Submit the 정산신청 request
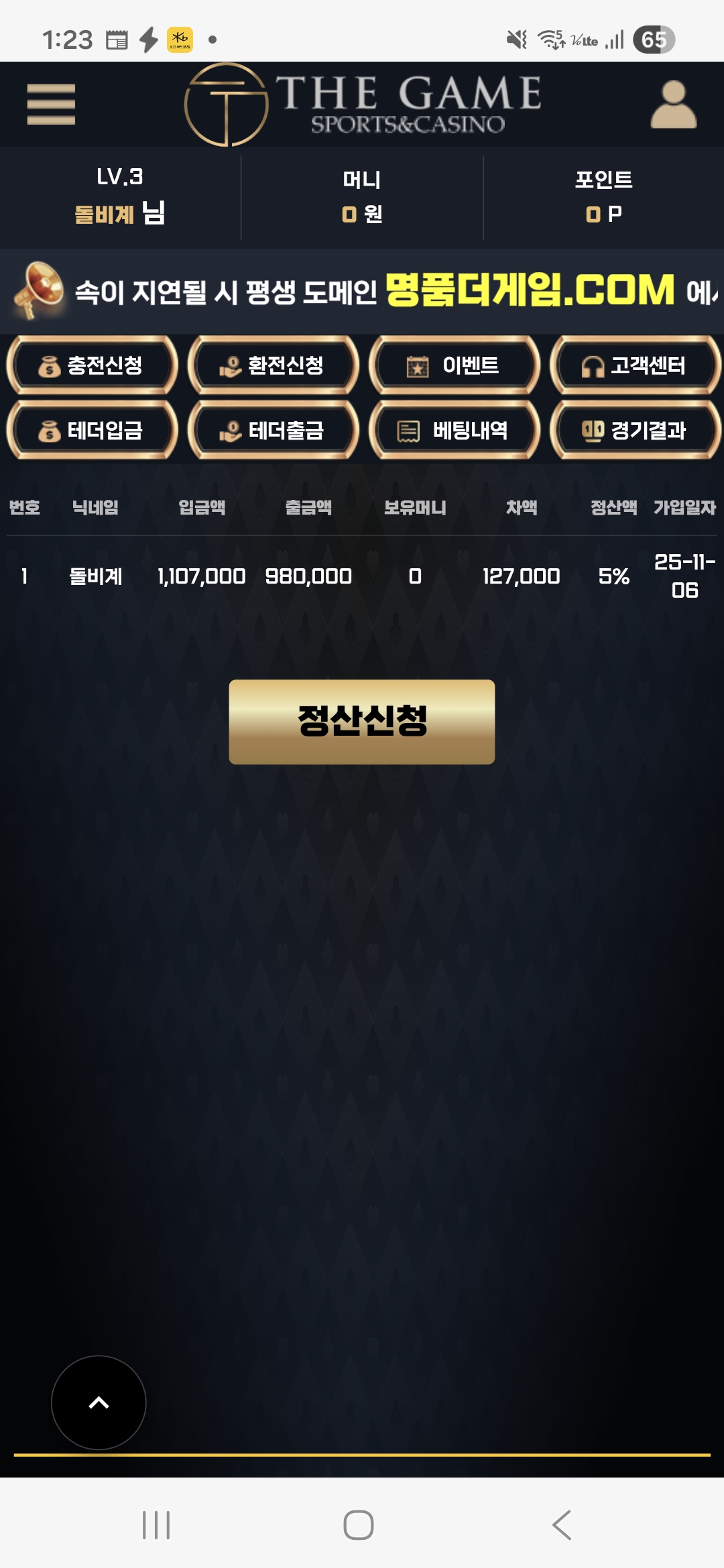Screen dimensions: 724x1568 click(x=362, y=722)
